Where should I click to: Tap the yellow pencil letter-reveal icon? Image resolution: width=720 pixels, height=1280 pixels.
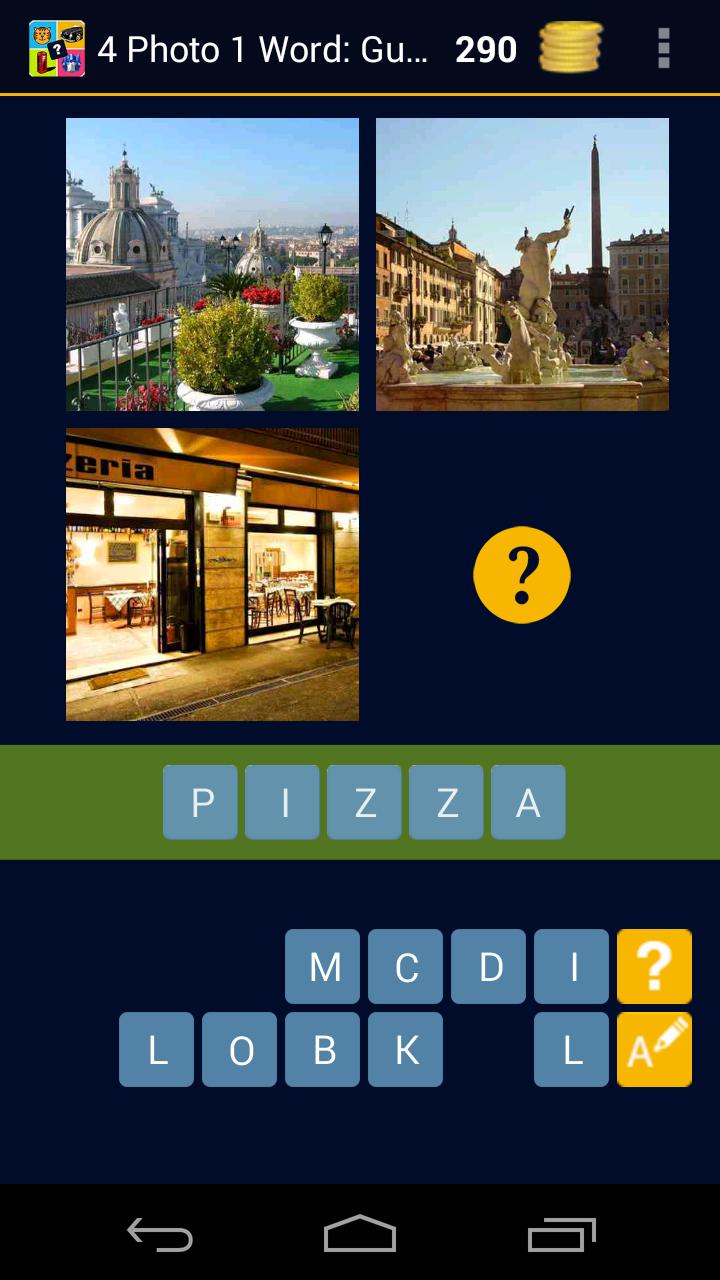[x=655, y=1049]
